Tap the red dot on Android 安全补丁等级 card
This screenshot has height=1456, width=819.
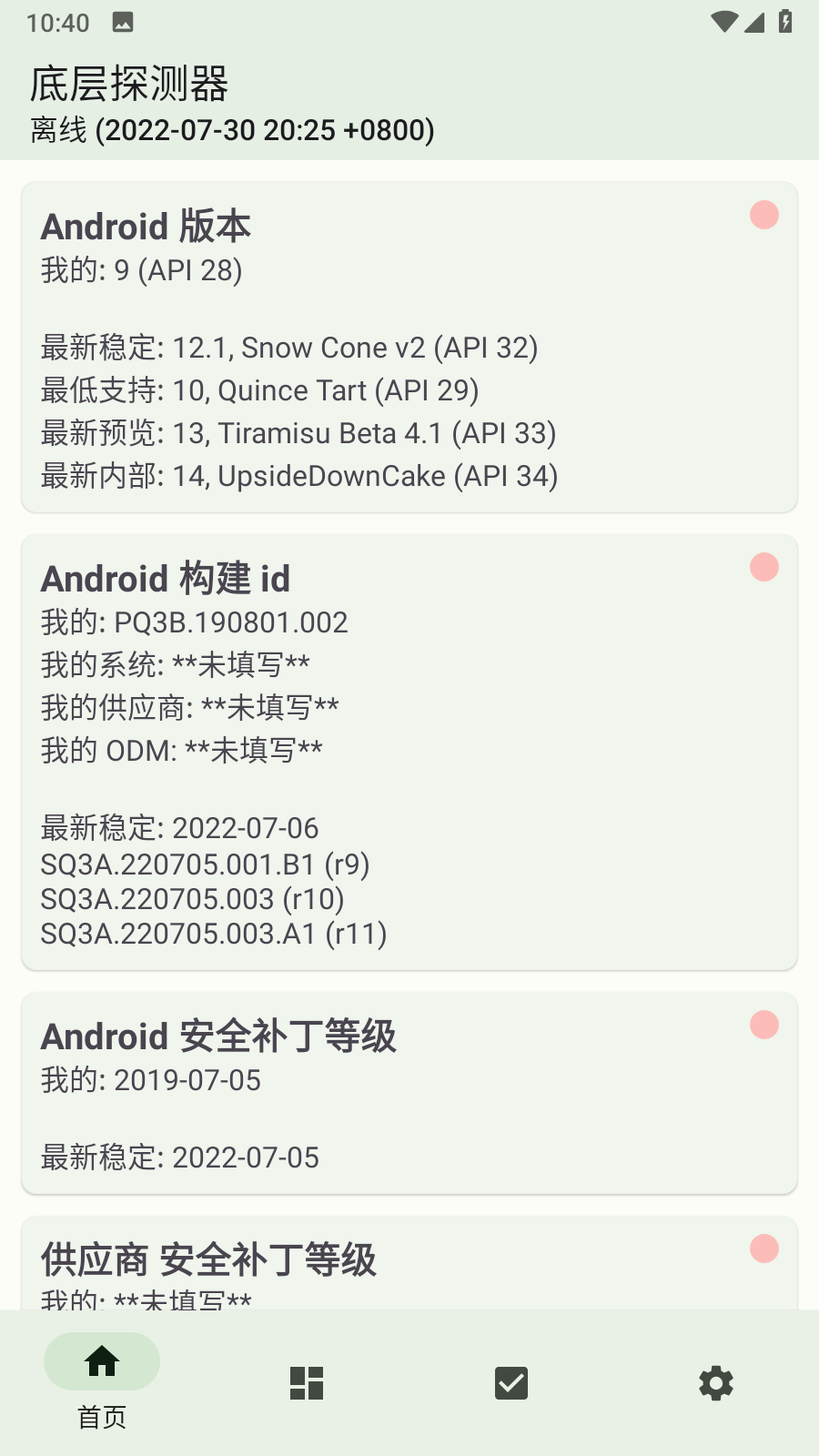[x=764, y=1024]
